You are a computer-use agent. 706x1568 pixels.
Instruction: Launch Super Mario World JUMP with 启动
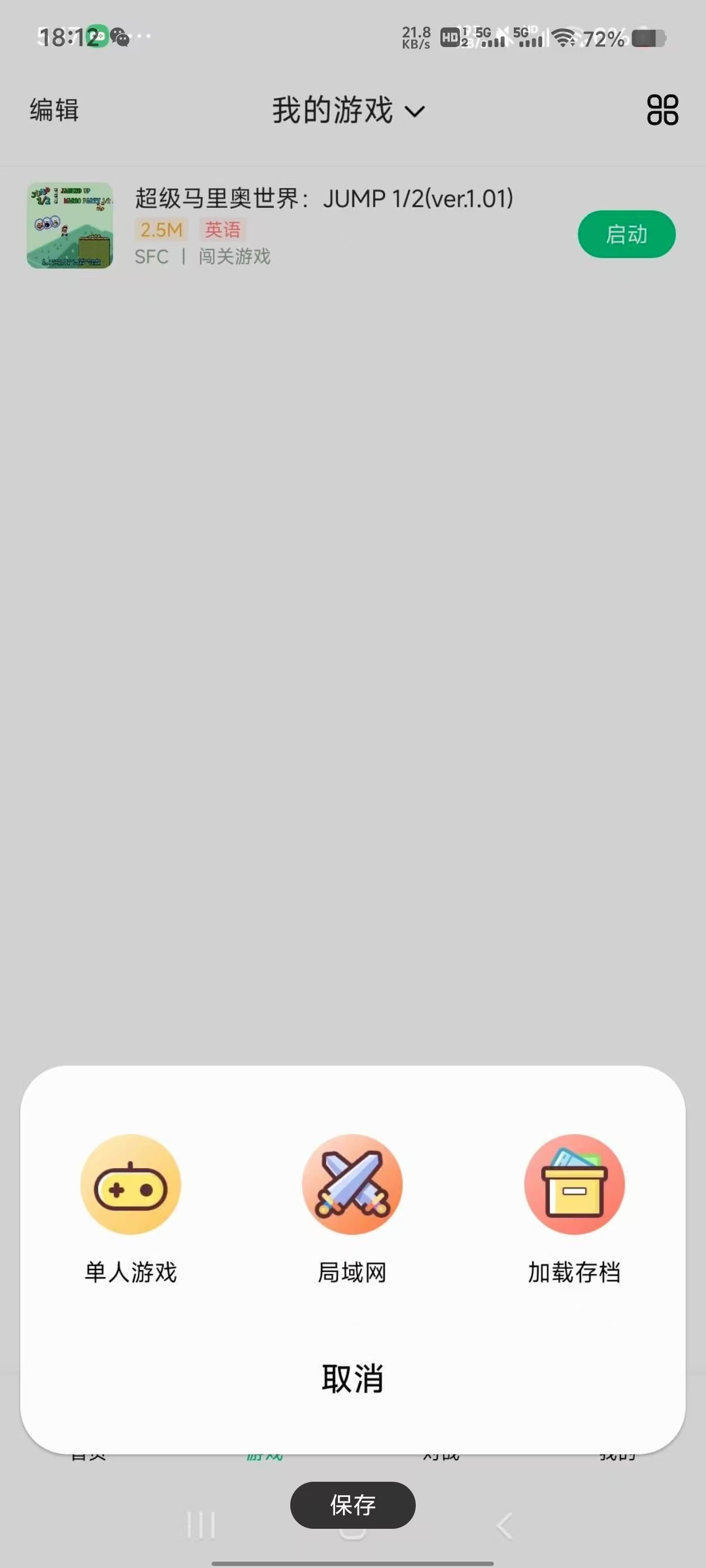click(x=626, y=234)
